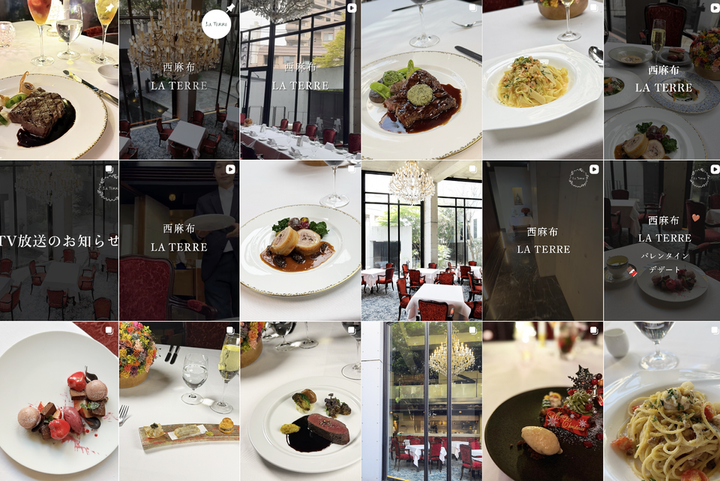This screenshot has height=481, width=720.
Task: Open the chandelier seen through the window post
Action: 420,402
